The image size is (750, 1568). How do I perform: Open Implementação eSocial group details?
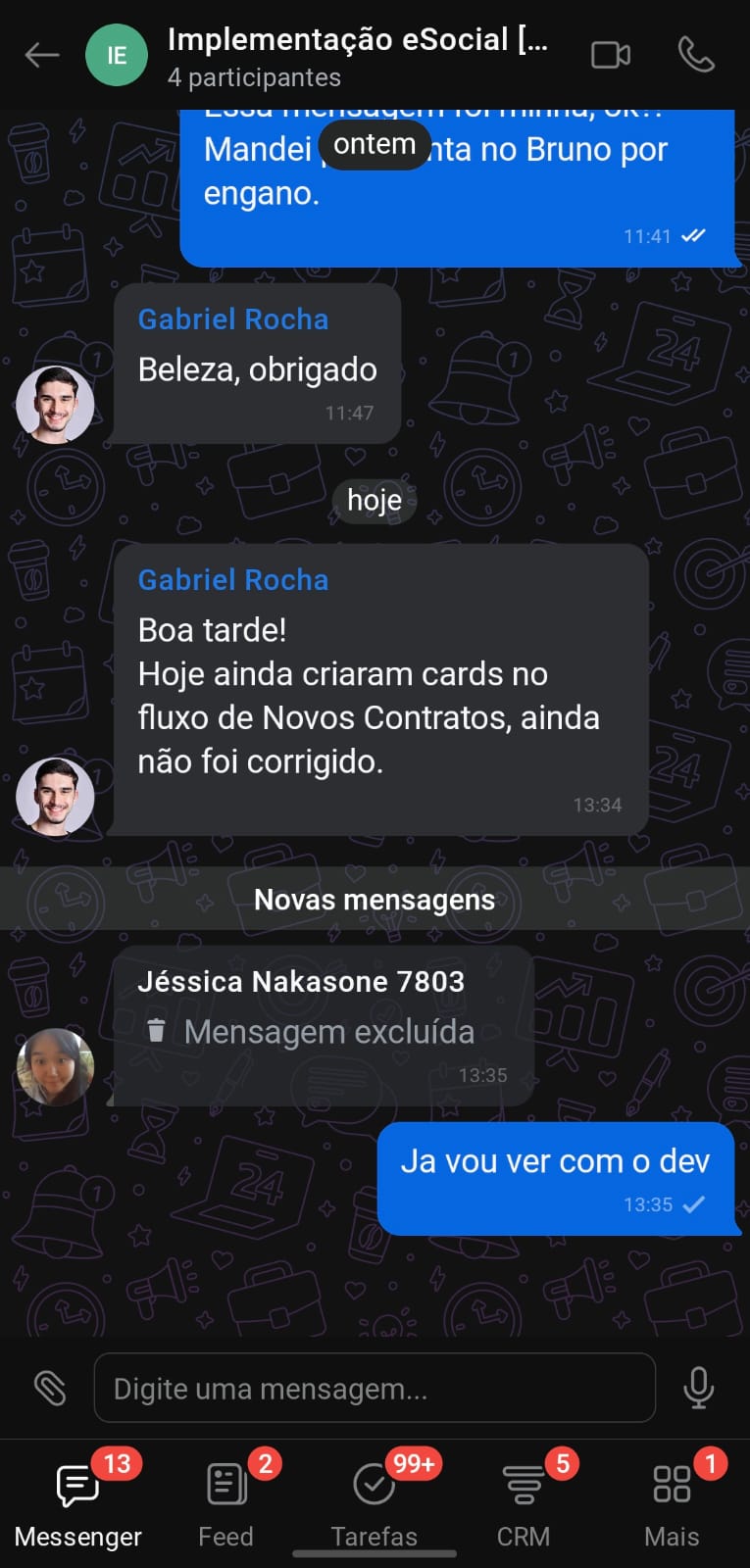tap(357, 55)
